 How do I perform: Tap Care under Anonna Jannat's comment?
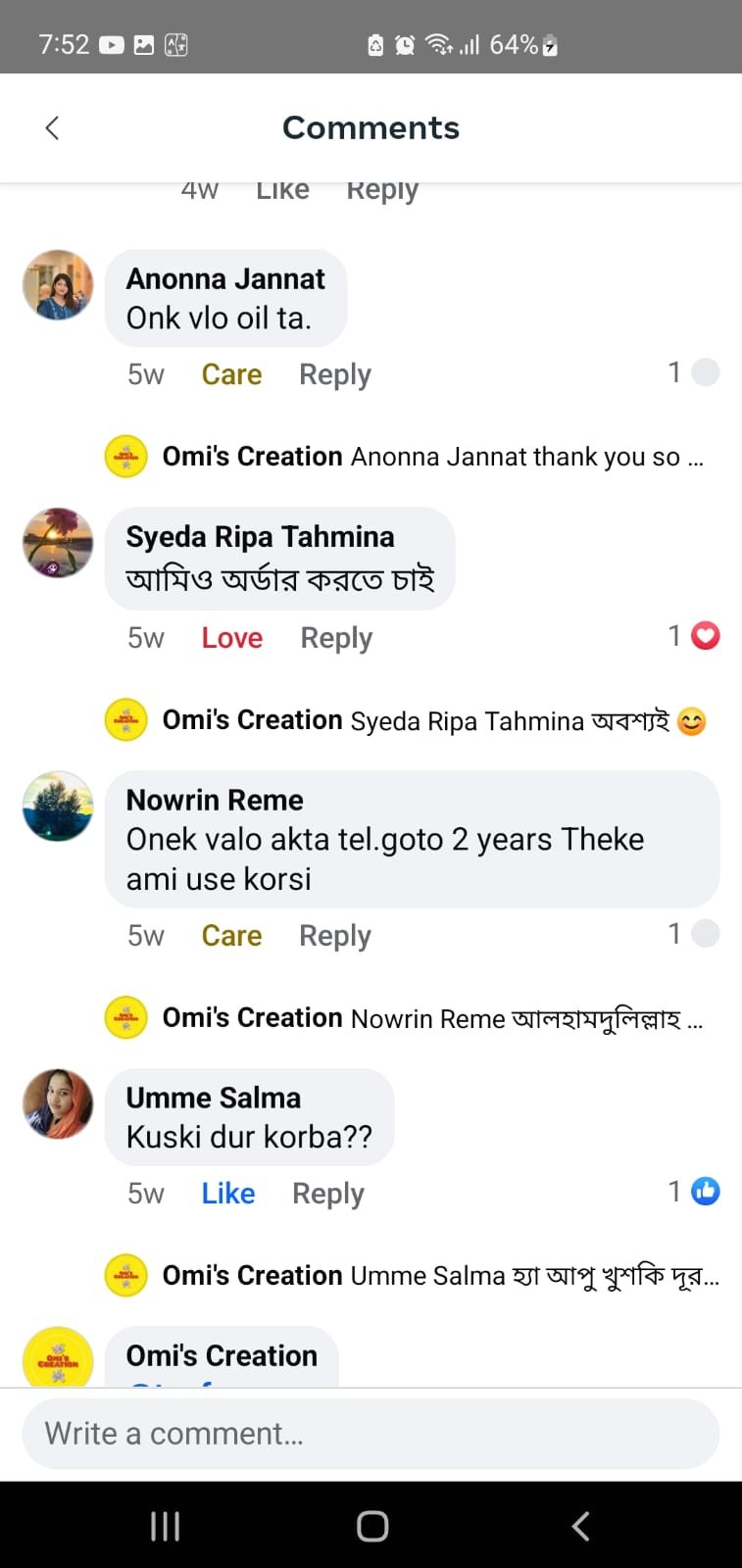click(231, 374)
